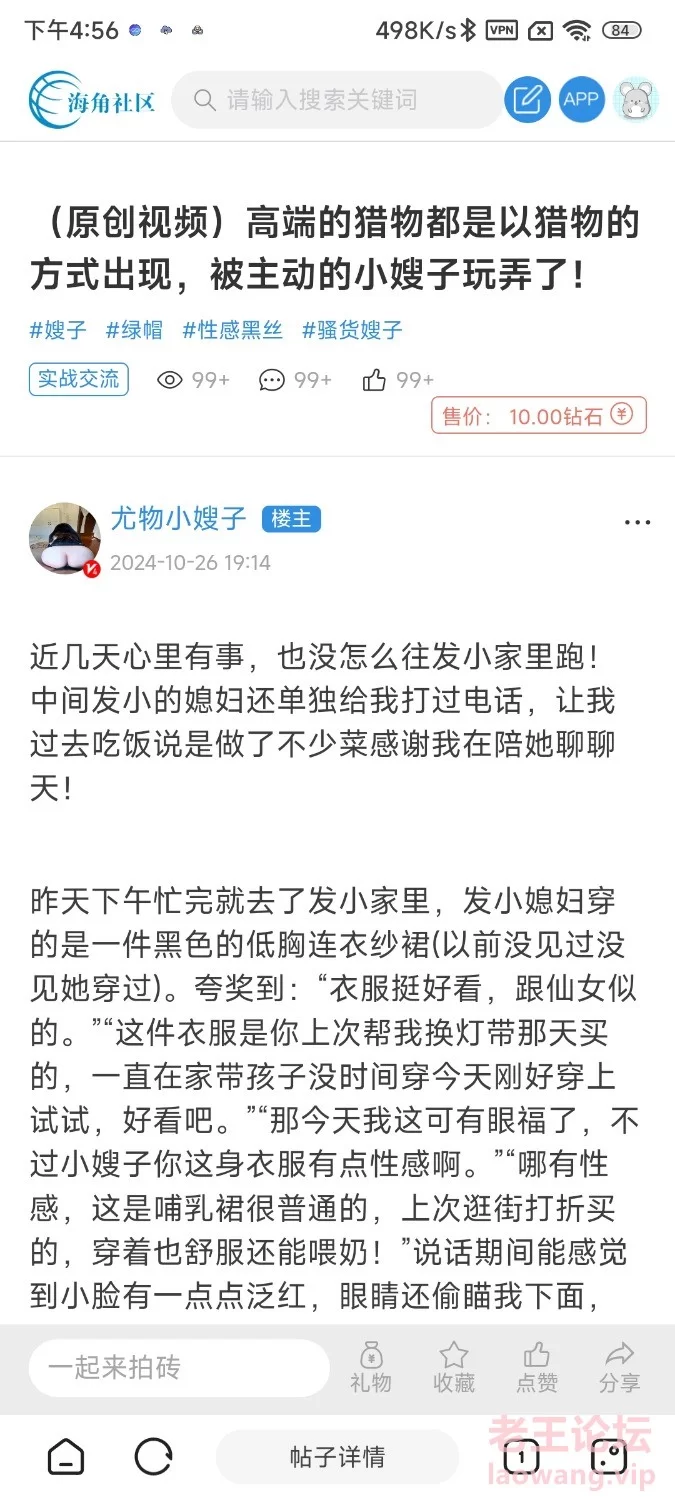Screen dimensions: 675x1500
Task: Open the profile avatar in the header
Action: coord(635,100)
